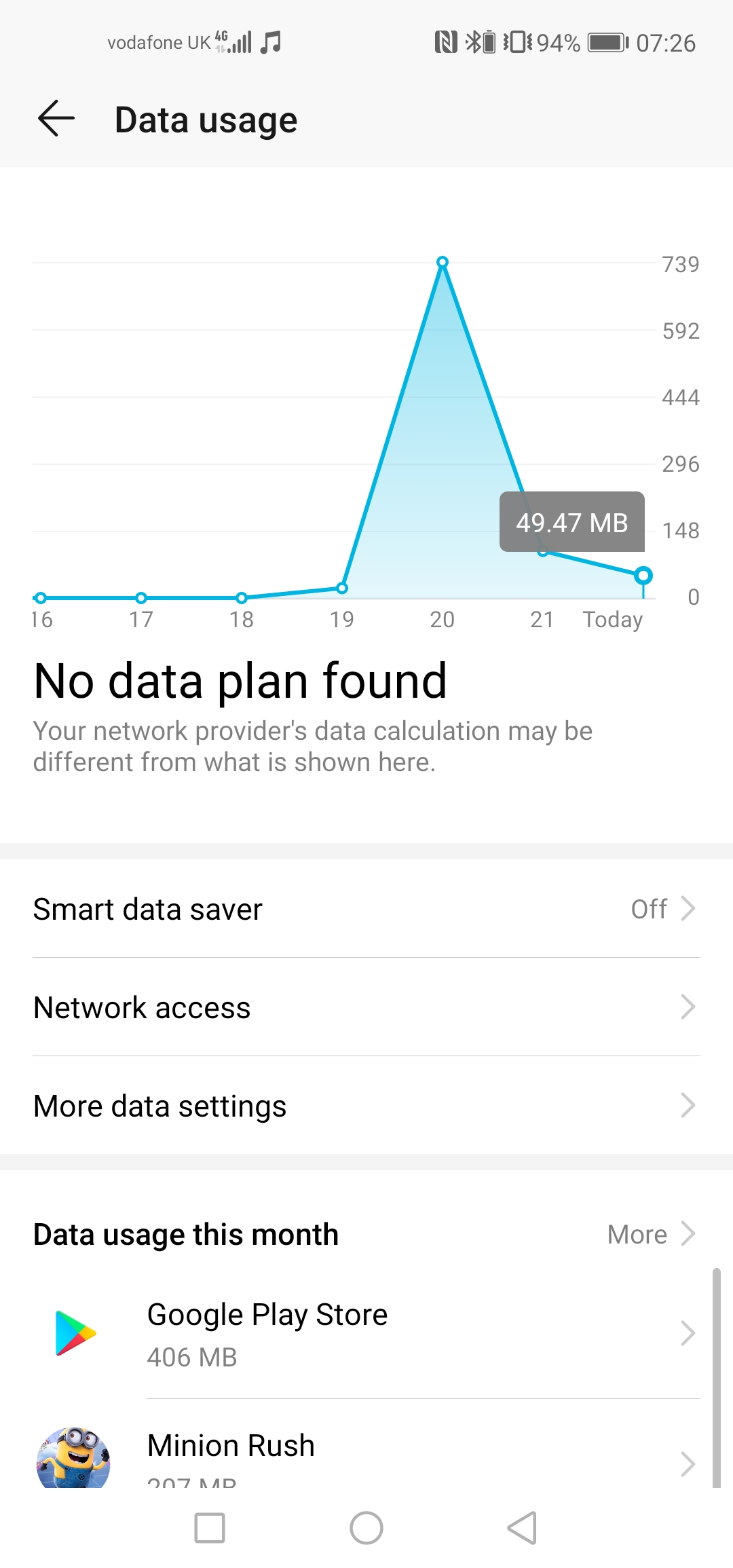Select the day 21 point on the chart
The image size is (733, 1568).
pos(543,551)
